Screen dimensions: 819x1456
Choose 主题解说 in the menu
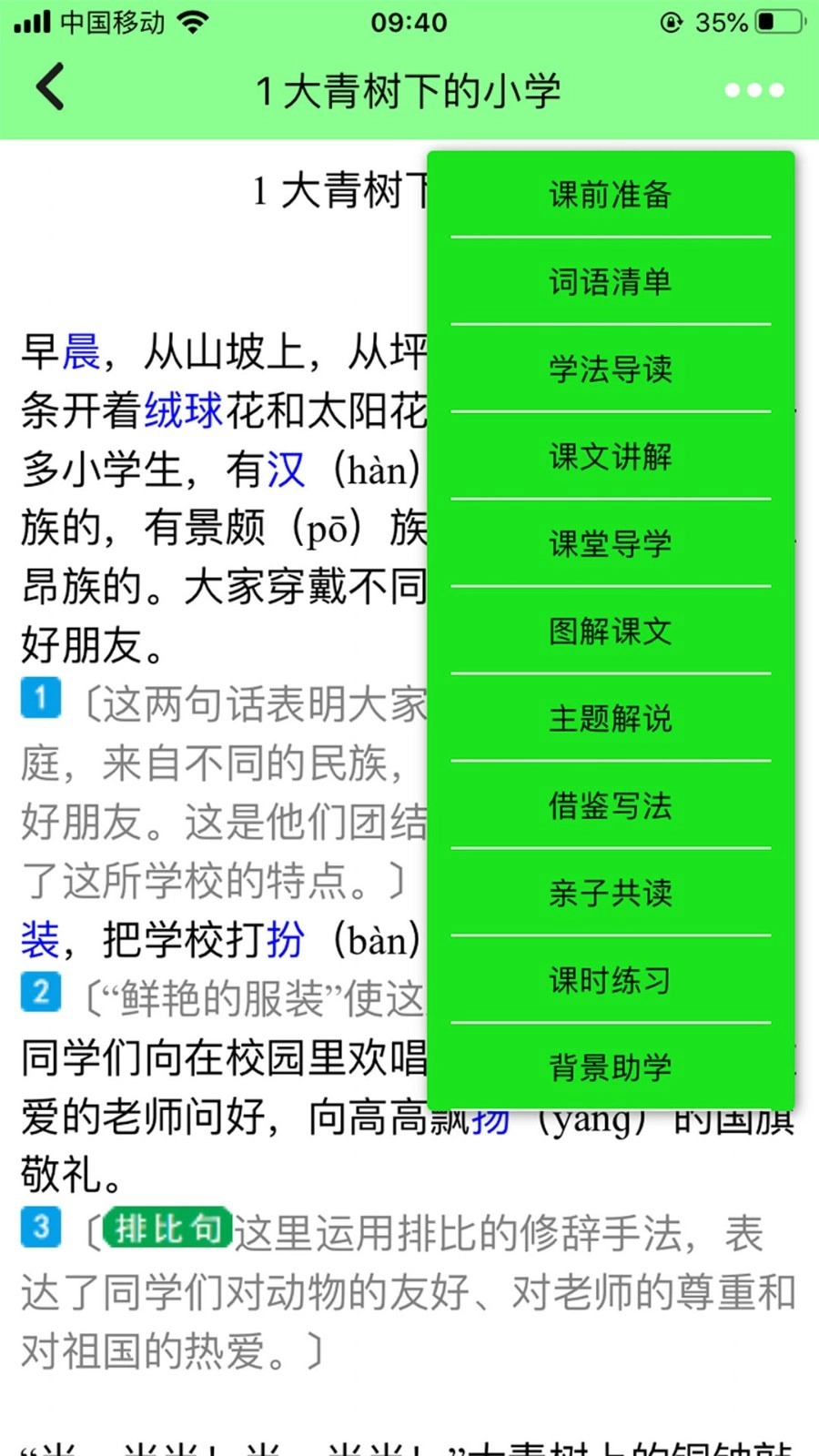tap(610, 719)
